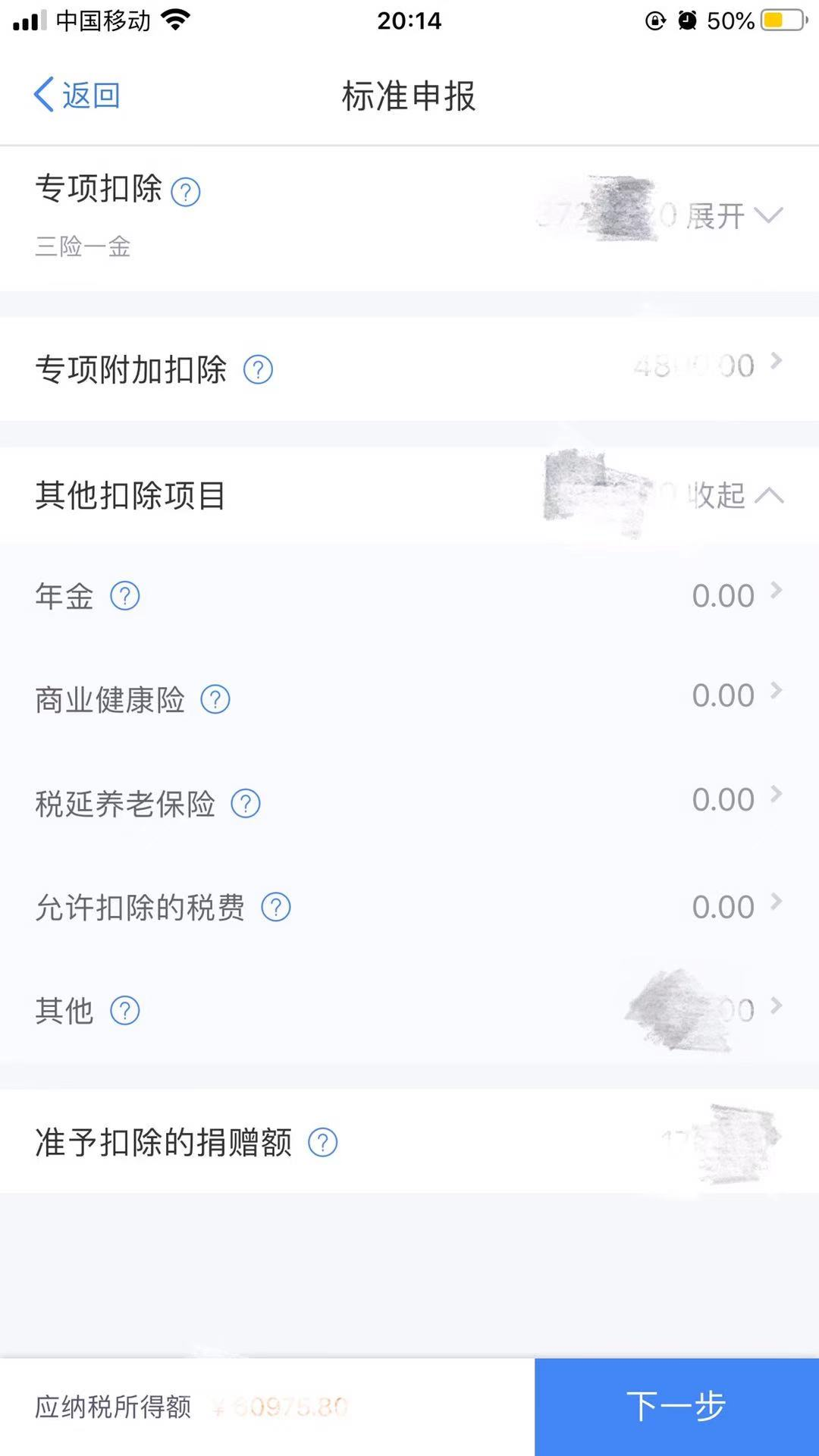Proceed with the 下一步 button
This screenshot has width=819, height=1456.
click(x=676, y=1407)
